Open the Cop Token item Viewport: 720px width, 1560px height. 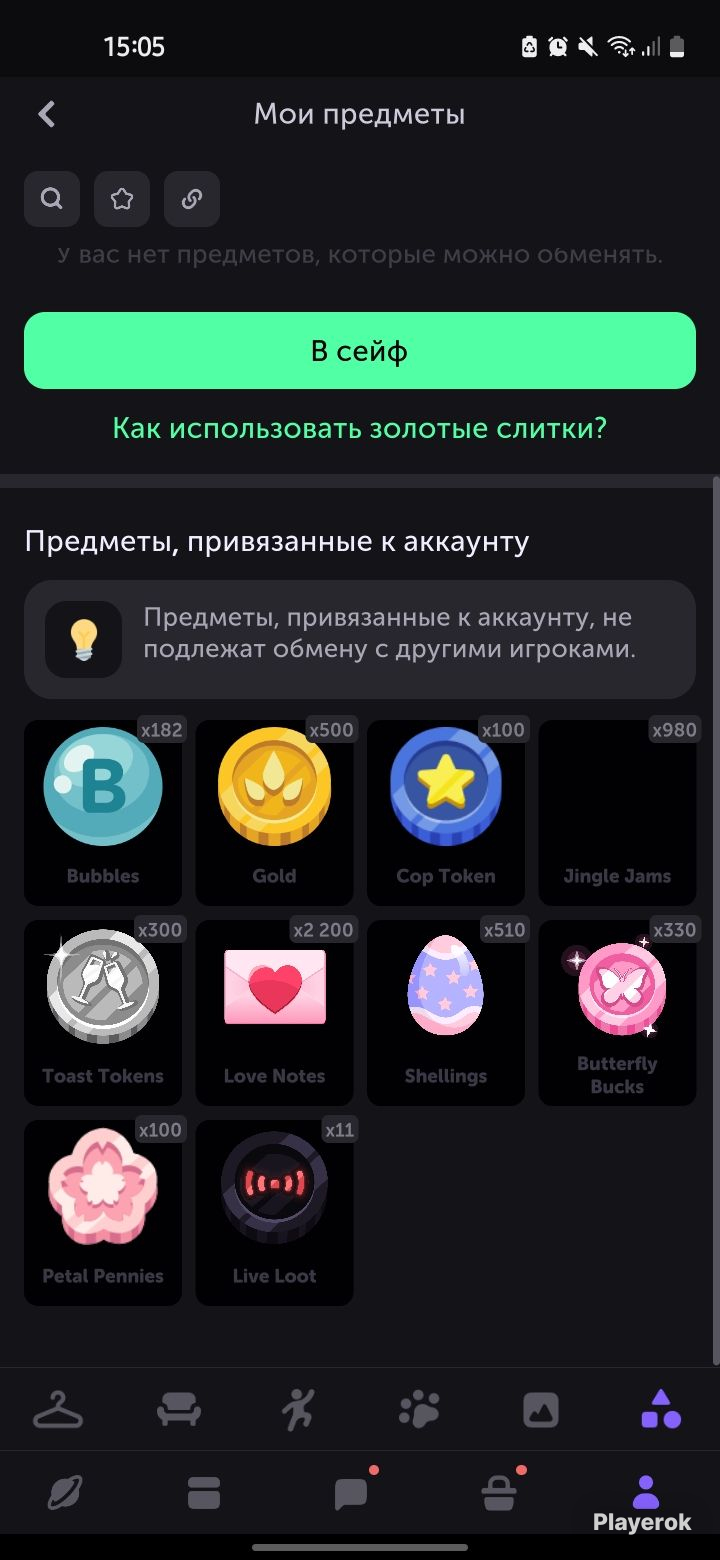[x=446, y=812]
